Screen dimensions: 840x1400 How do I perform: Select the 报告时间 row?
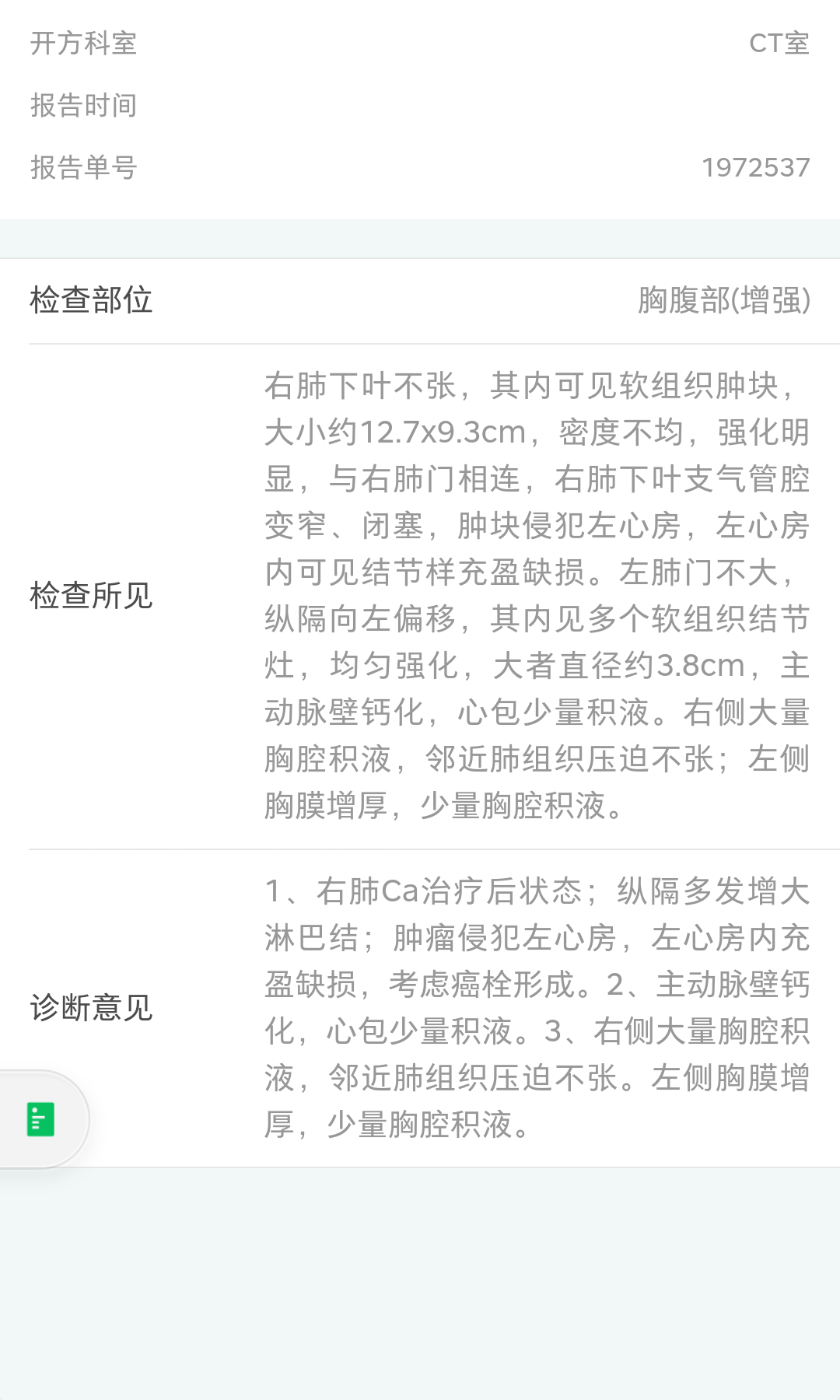[x=84, y=106]
